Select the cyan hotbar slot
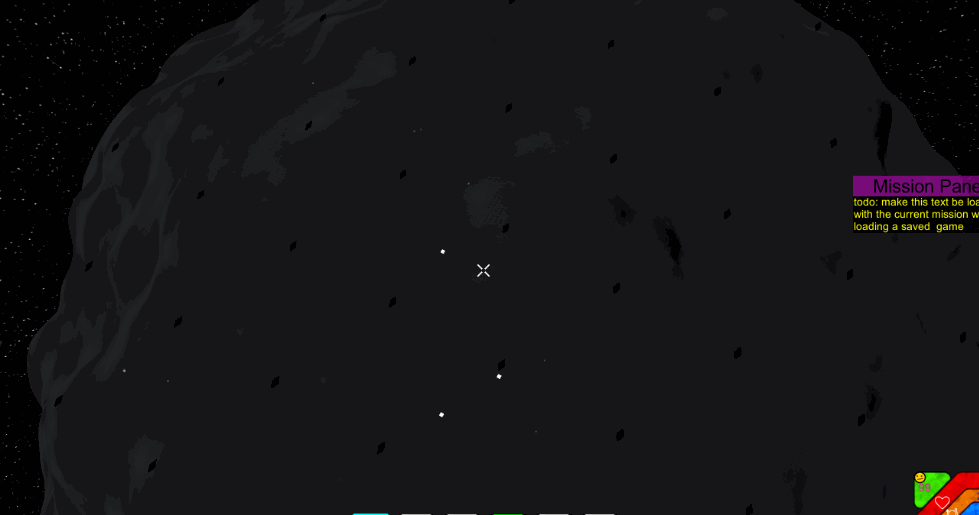 click(x=370, y=514)
